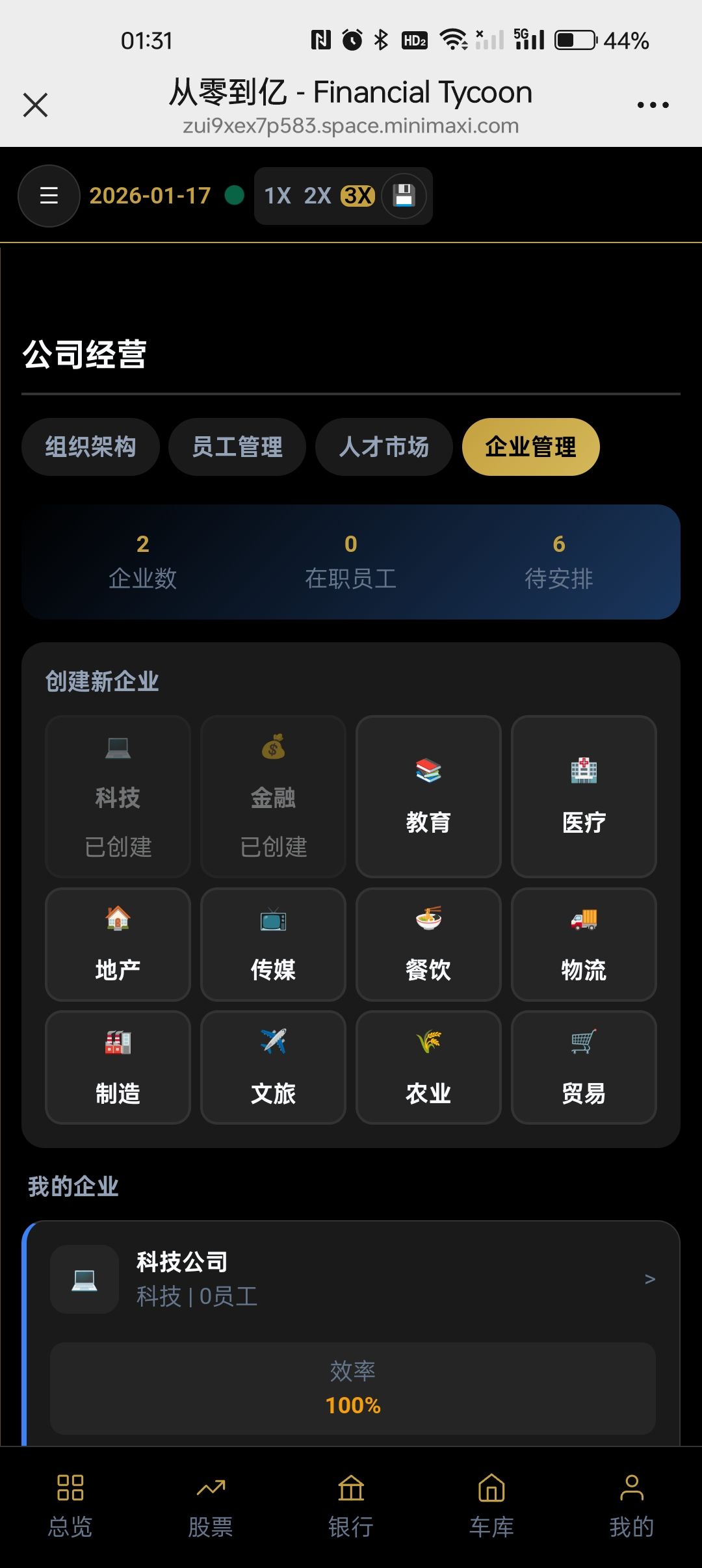Create a 教育 (education) company
The image size is (702, 1568).
(x=428, y=796)
